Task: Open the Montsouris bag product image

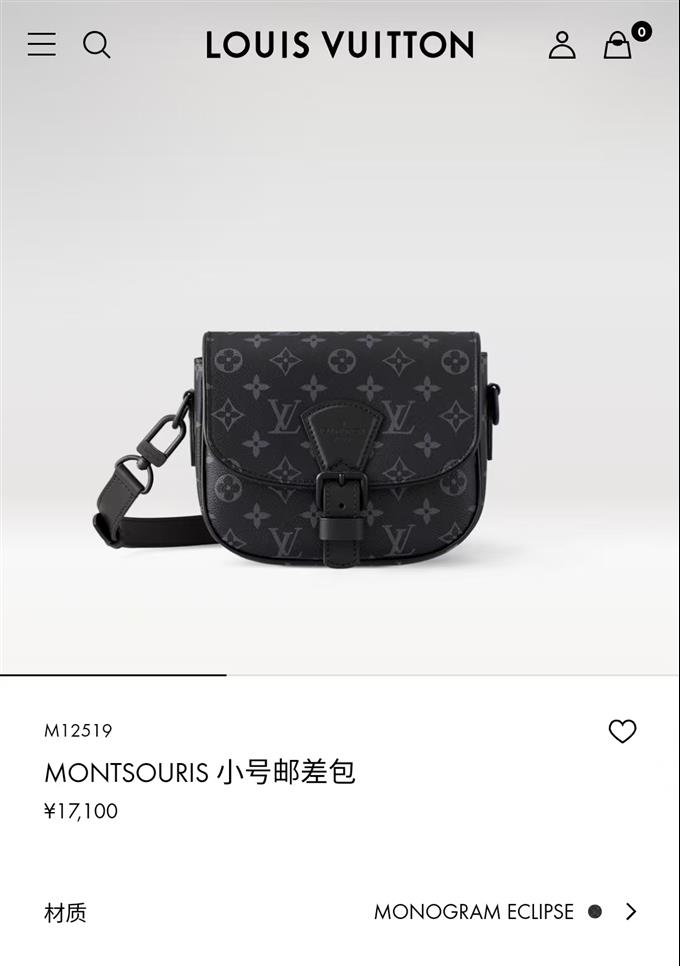Action: 340,445
